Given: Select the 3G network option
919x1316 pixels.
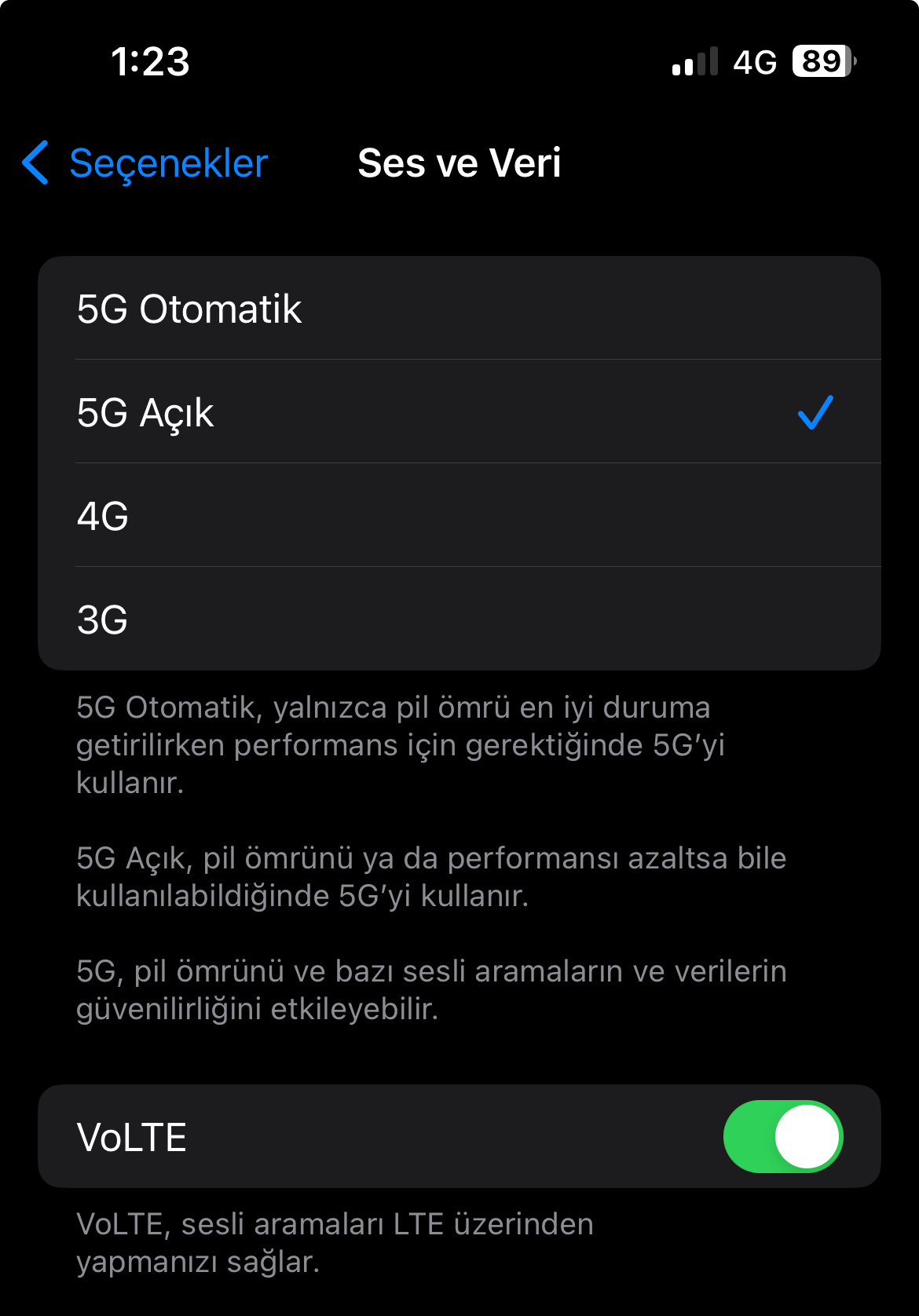Looking at the screenshot, I should tap(459, 620).
